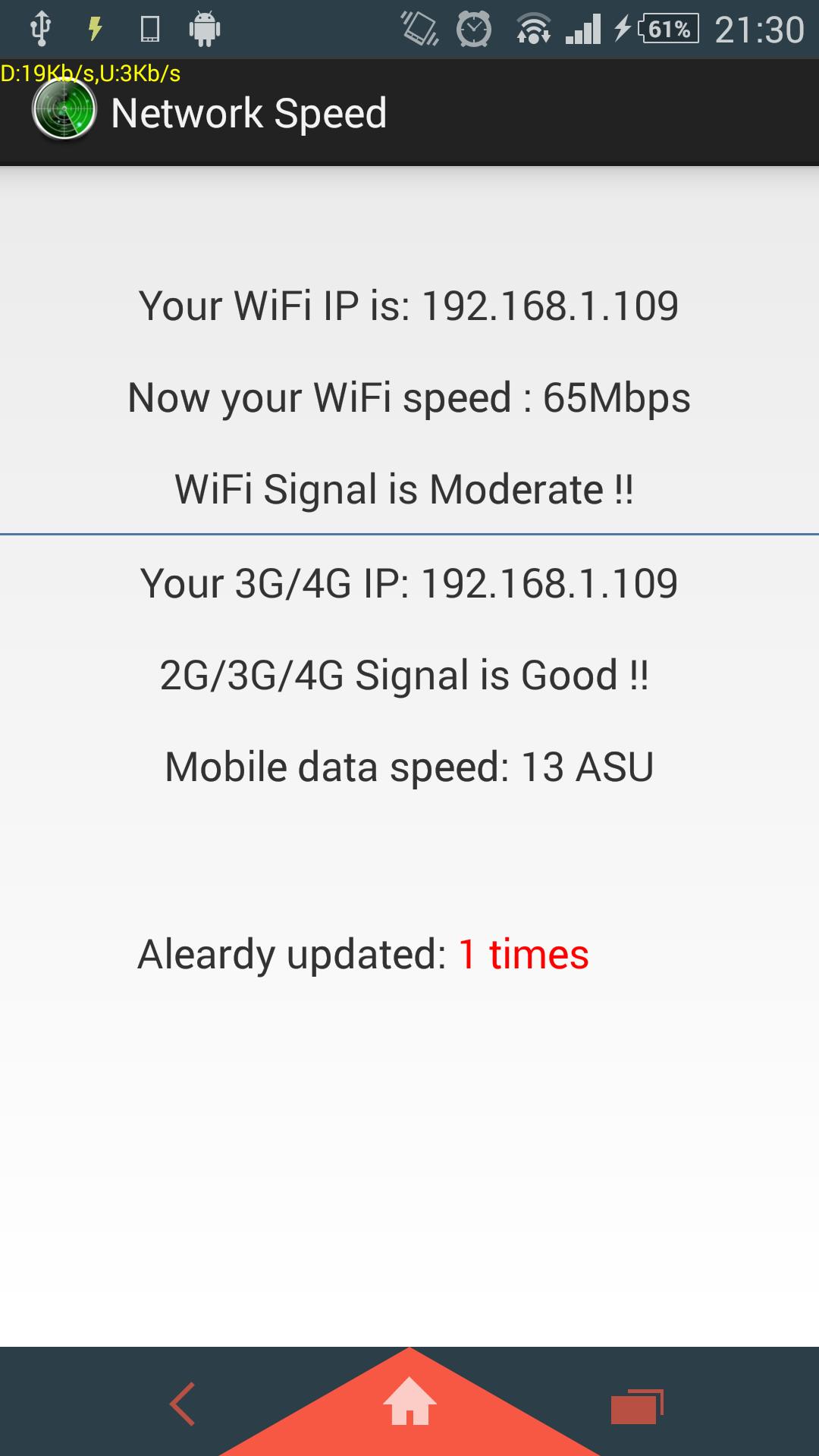This screenshot has width=819, height=1456.
Task: Tap the charging lightning bolt icon
Action: coord(95,29)
